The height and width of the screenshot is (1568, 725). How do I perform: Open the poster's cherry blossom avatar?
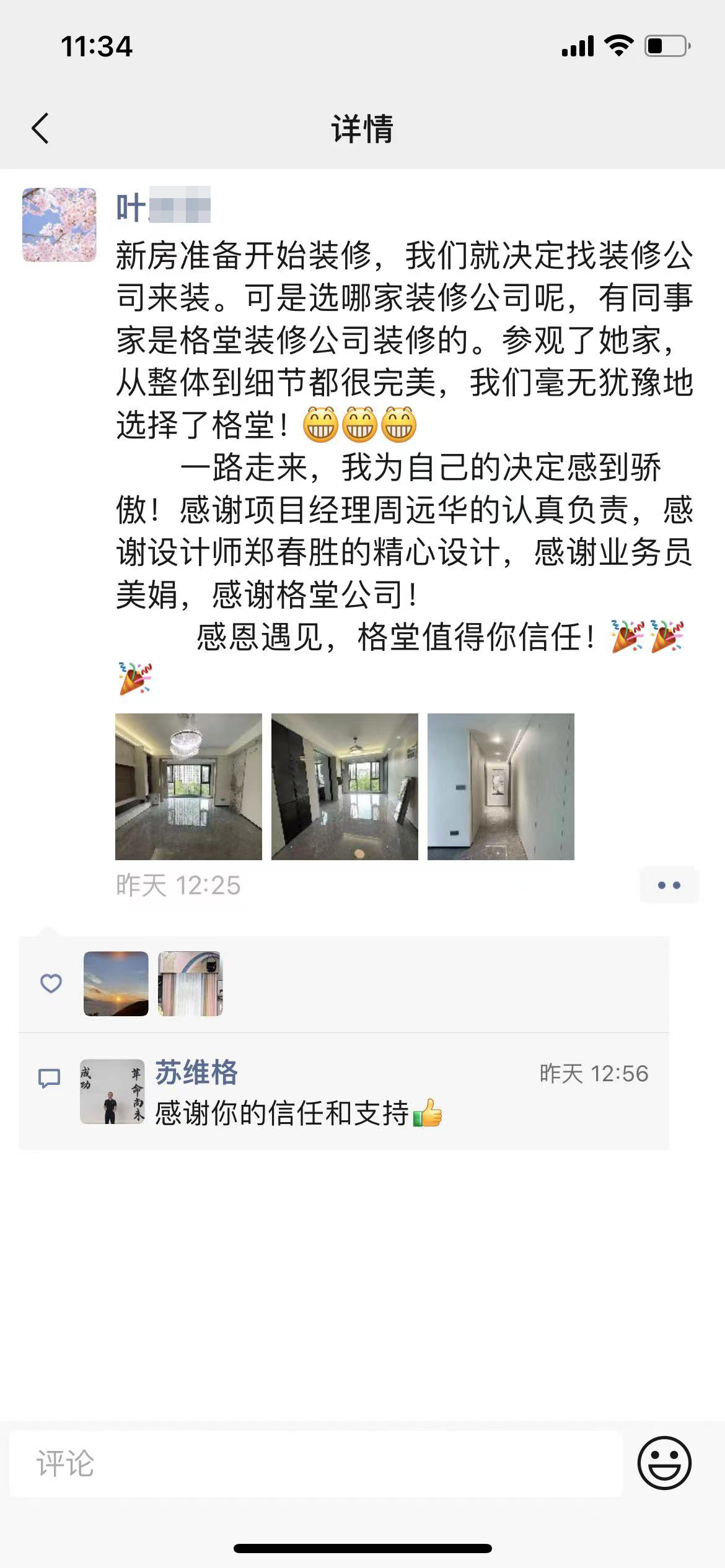pos(59,225)
